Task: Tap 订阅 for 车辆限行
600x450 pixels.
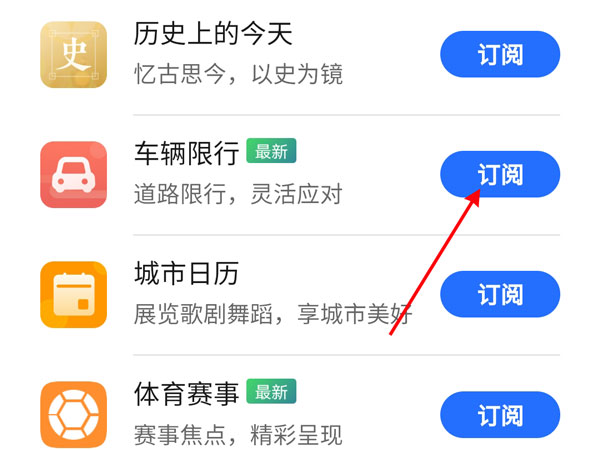Action: (499, 174)
